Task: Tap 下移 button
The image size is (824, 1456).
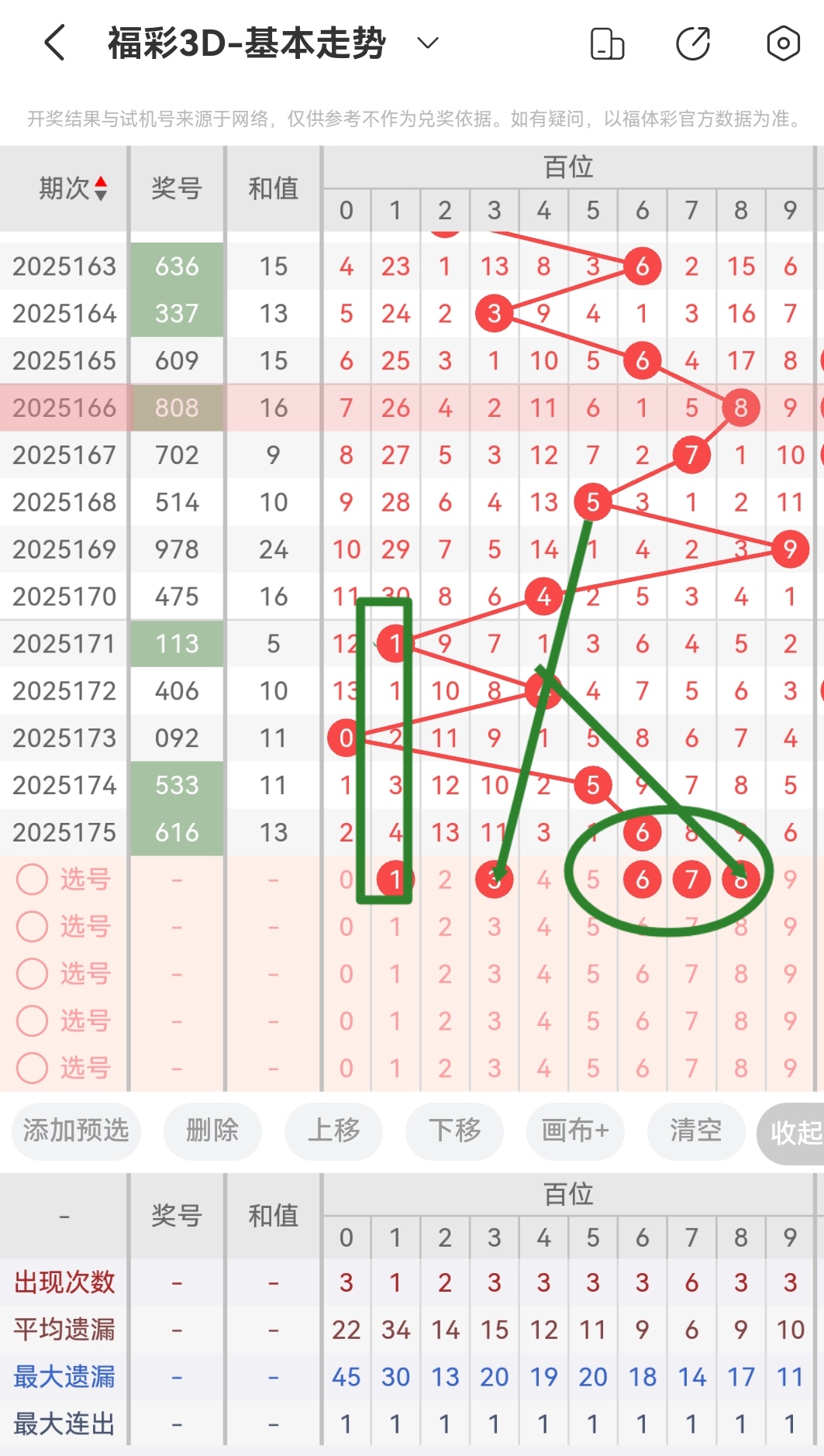Action: tap(454, 1131)
